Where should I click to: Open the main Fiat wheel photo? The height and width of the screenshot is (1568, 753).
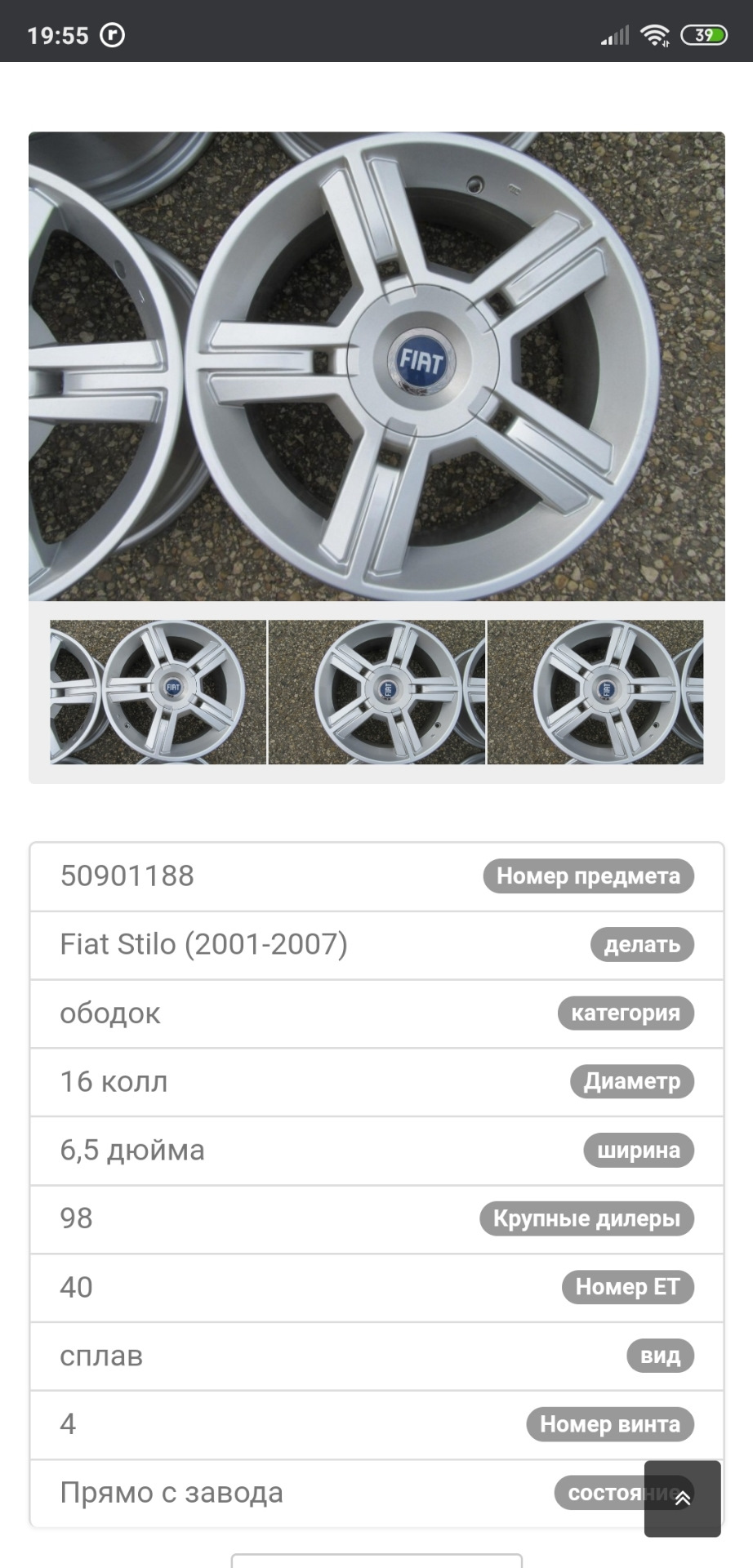pyautogui.click(x=376, y=366)
